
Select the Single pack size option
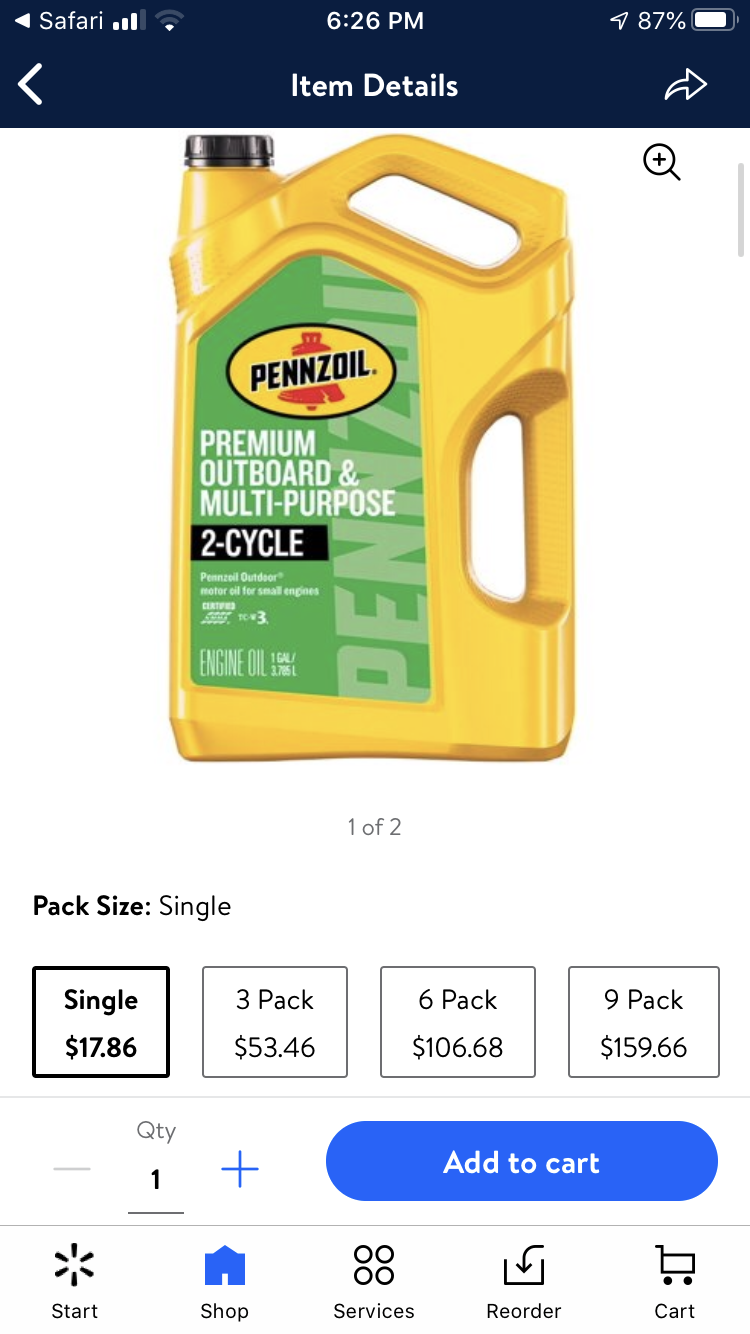click(x=100, y=1021)
